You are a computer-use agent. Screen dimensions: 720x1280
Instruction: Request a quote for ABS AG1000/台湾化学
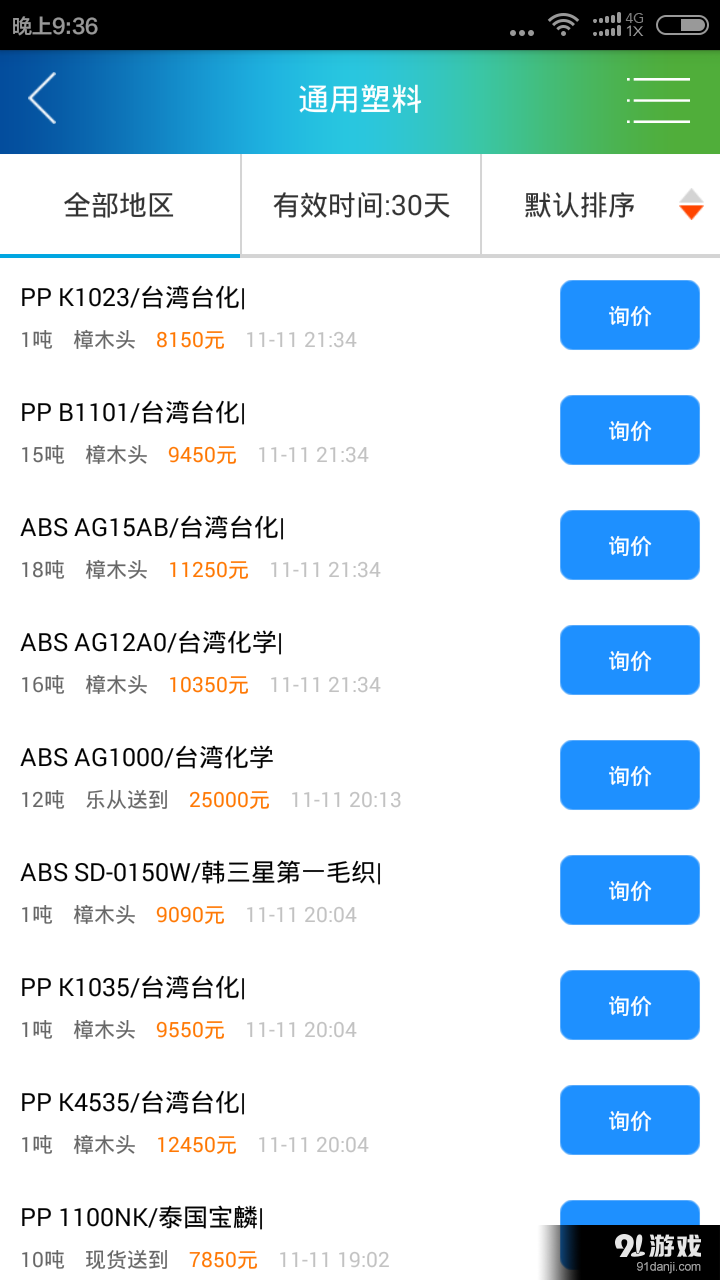(x=629, y=775)
